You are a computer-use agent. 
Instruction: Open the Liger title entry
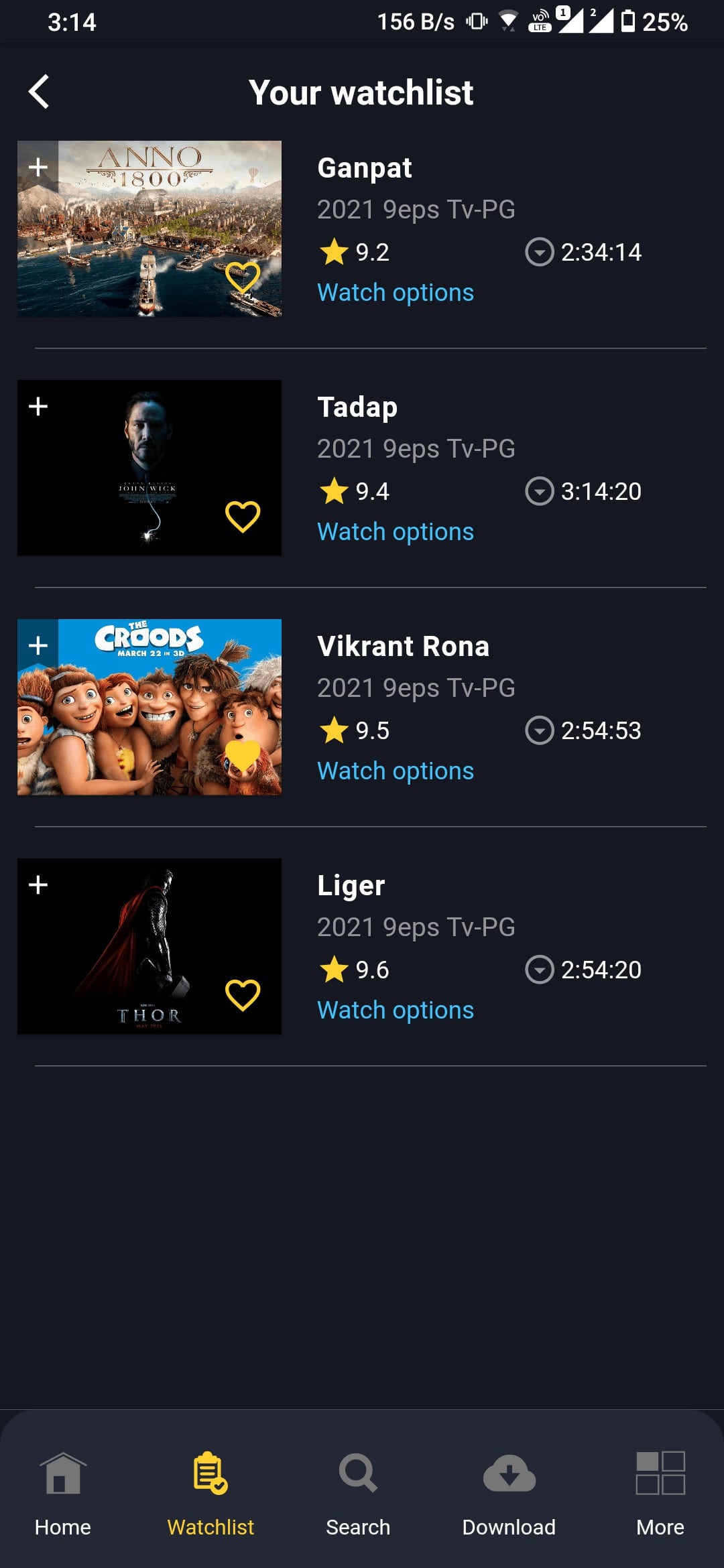coord(351,886)
